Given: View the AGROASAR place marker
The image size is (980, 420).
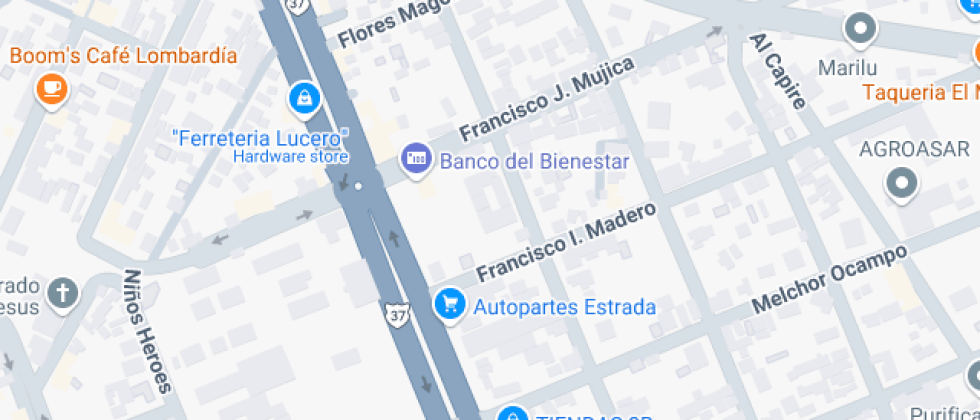Looking at the screenshot, I should click(x=903, y=183).
